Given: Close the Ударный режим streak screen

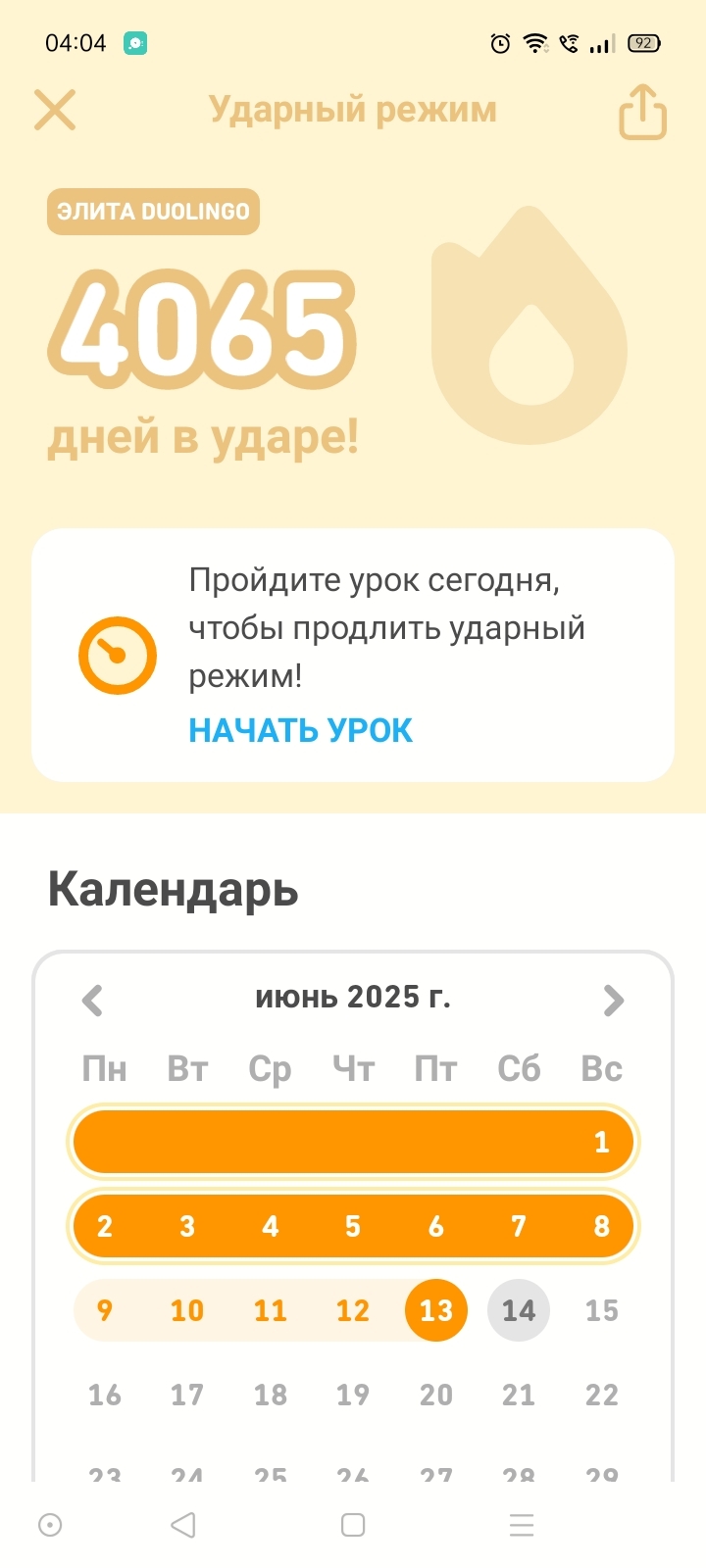Looking at the screenshot, I should tap(55, 110).
